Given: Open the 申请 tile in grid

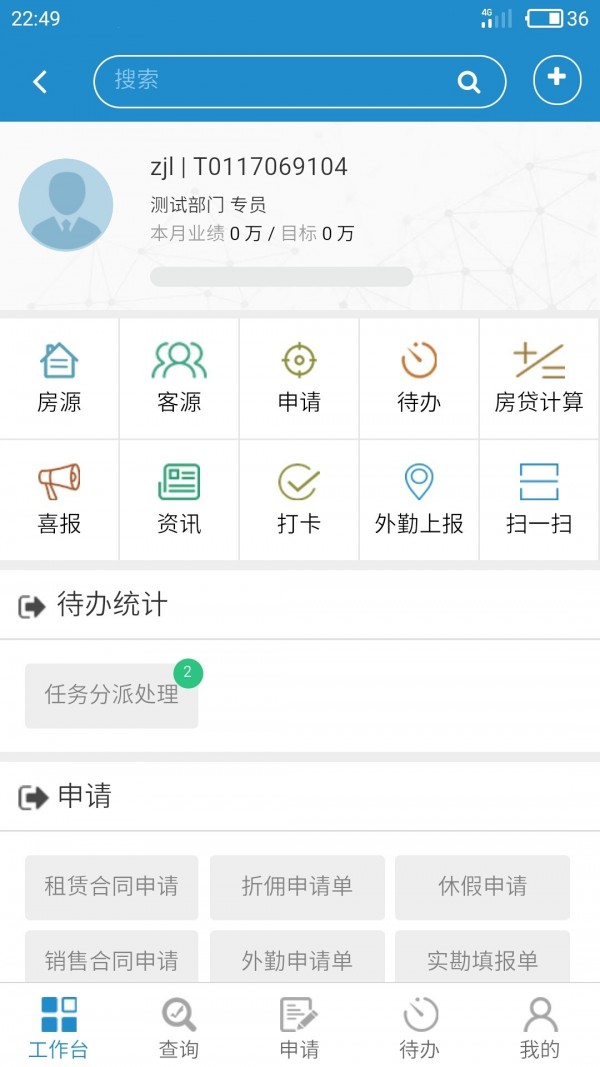Looking at the screenshot, I should point(299,378).
